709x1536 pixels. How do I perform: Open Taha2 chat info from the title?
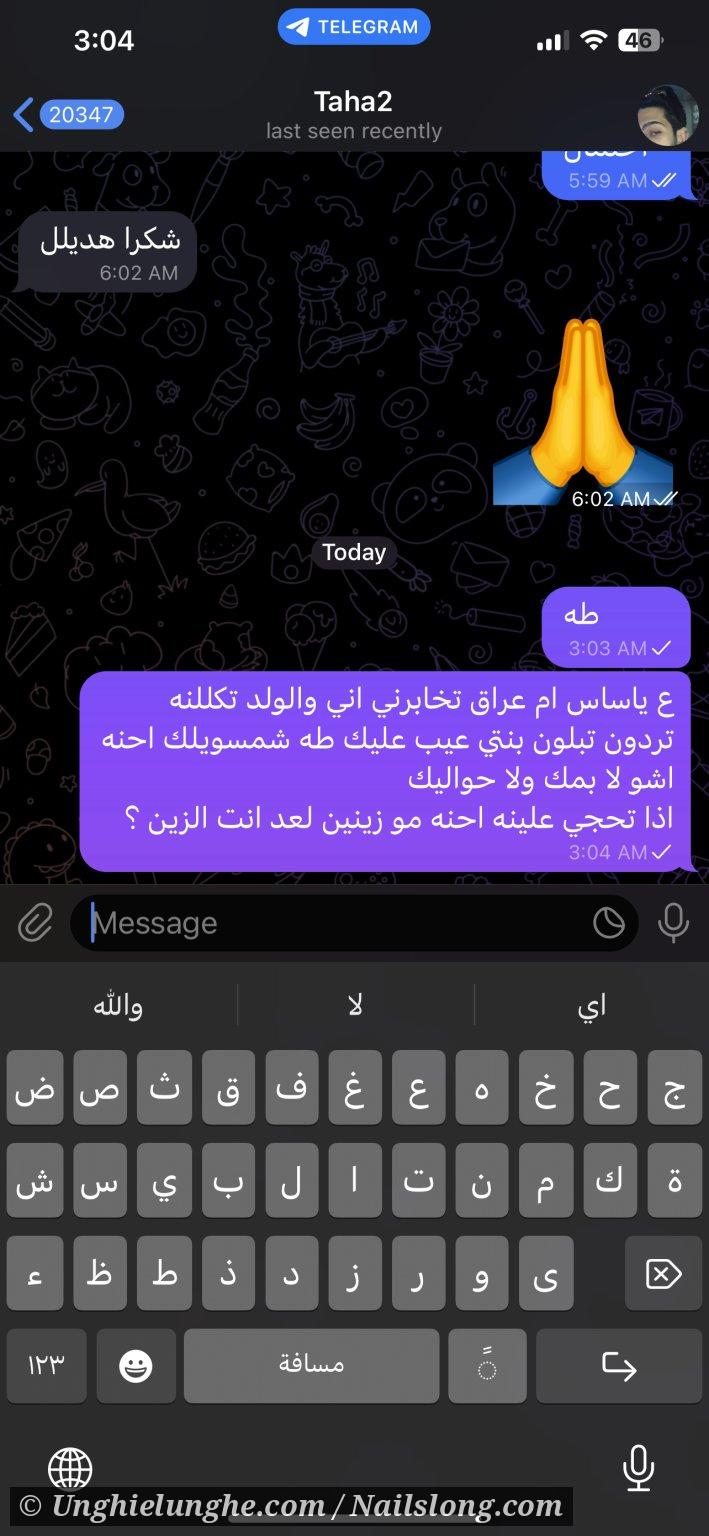(354, 115)
